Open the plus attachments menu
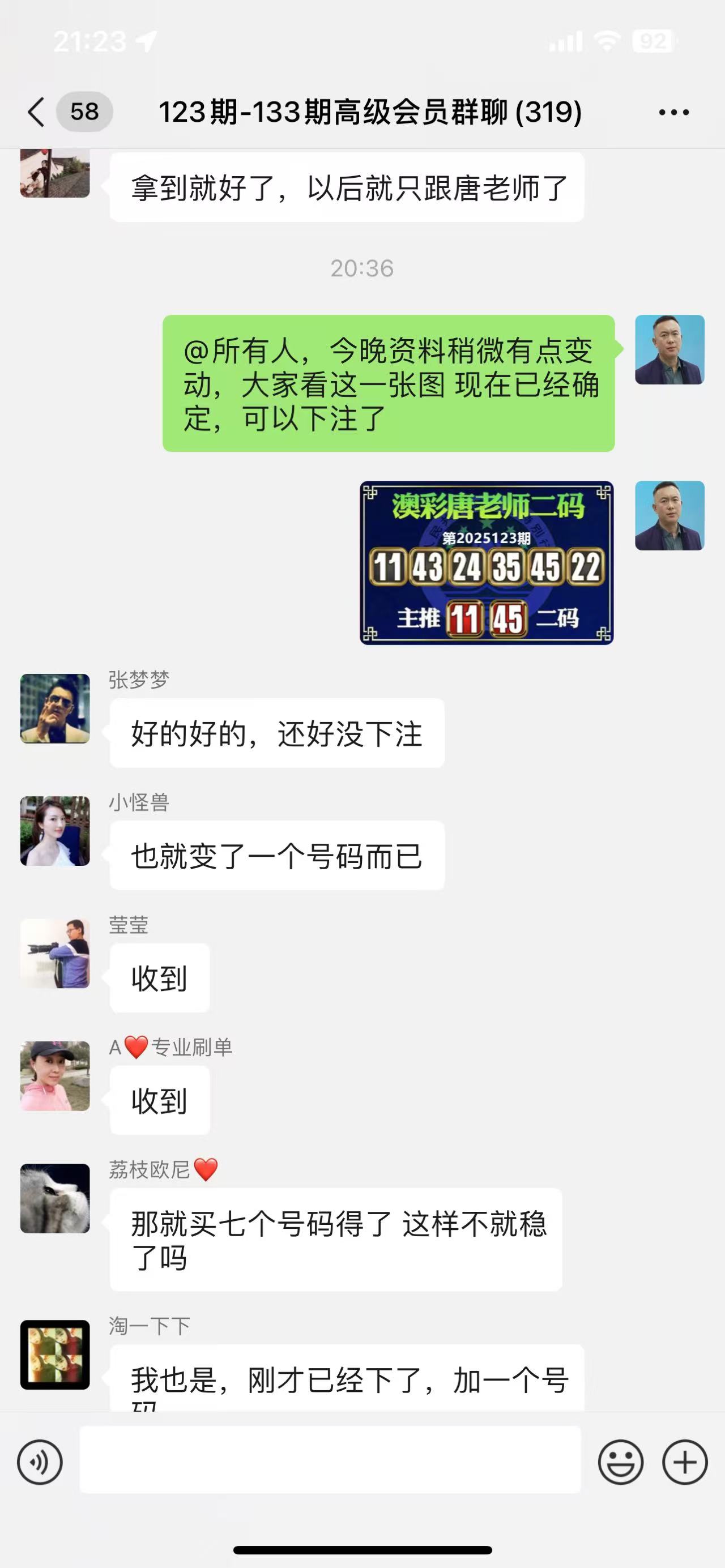Screen dimensions: 725x1568 (684, 1462)
